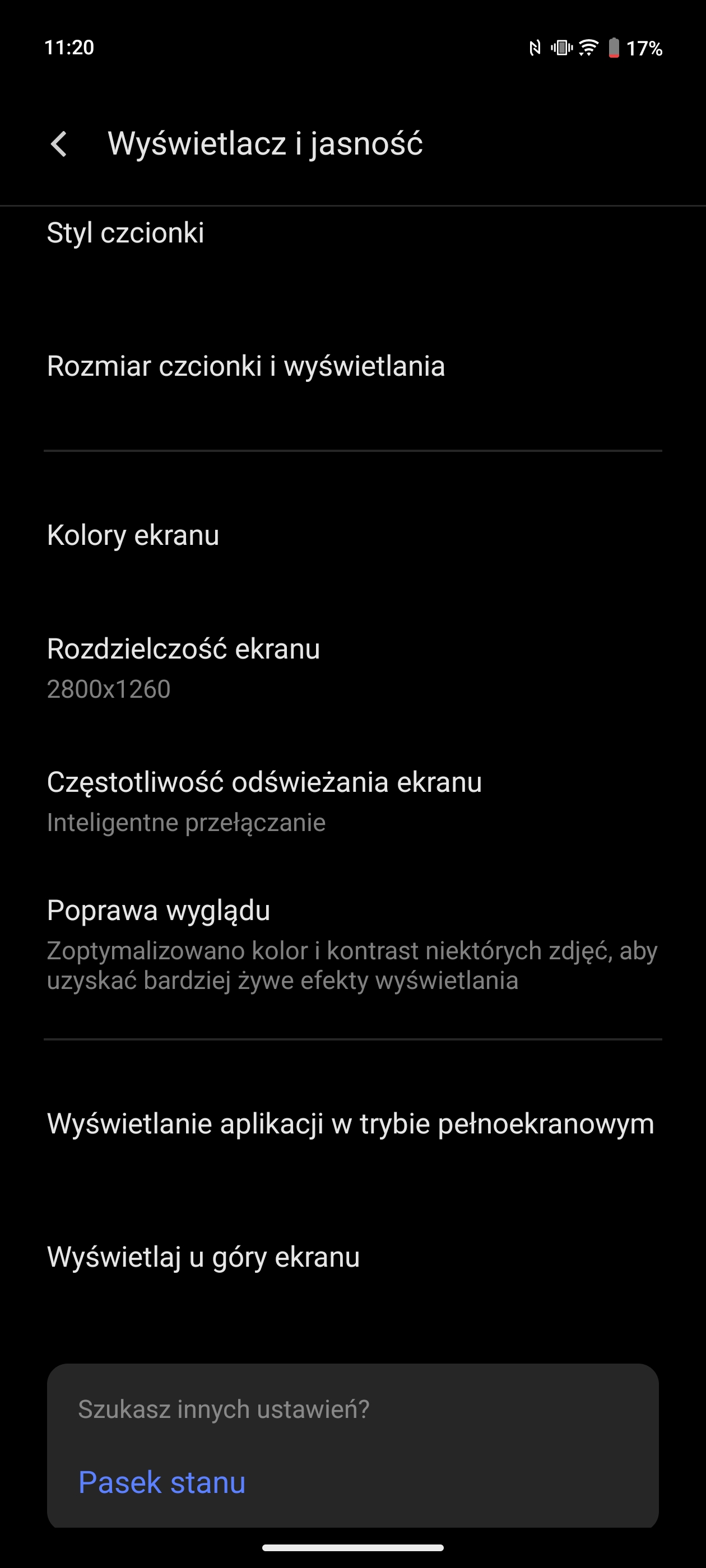Open Wyświetlaj u góry ekranu
This screenshot has height=1568, width=706.
click(x=352, y=1257)
